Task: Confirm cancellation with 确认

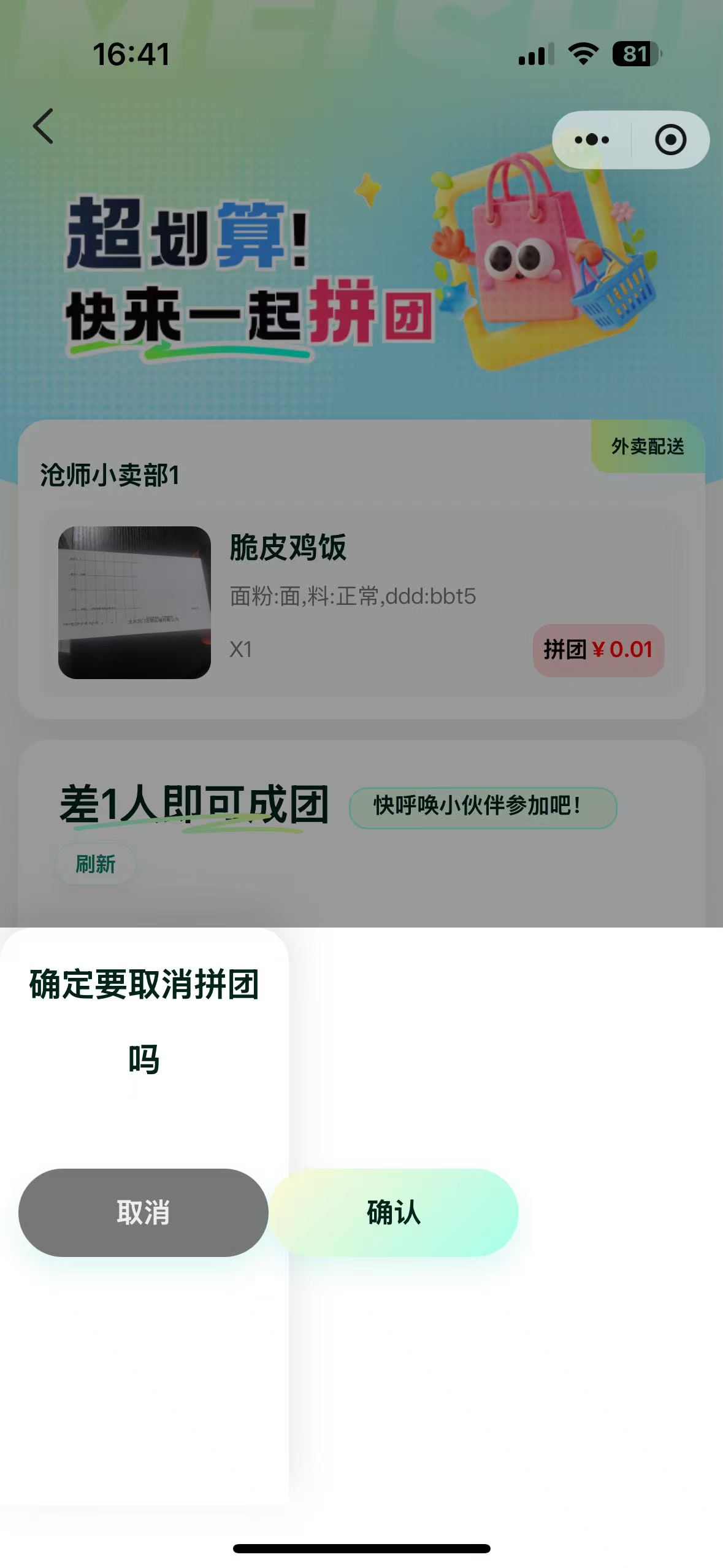Action: [x=394, y=1212]
